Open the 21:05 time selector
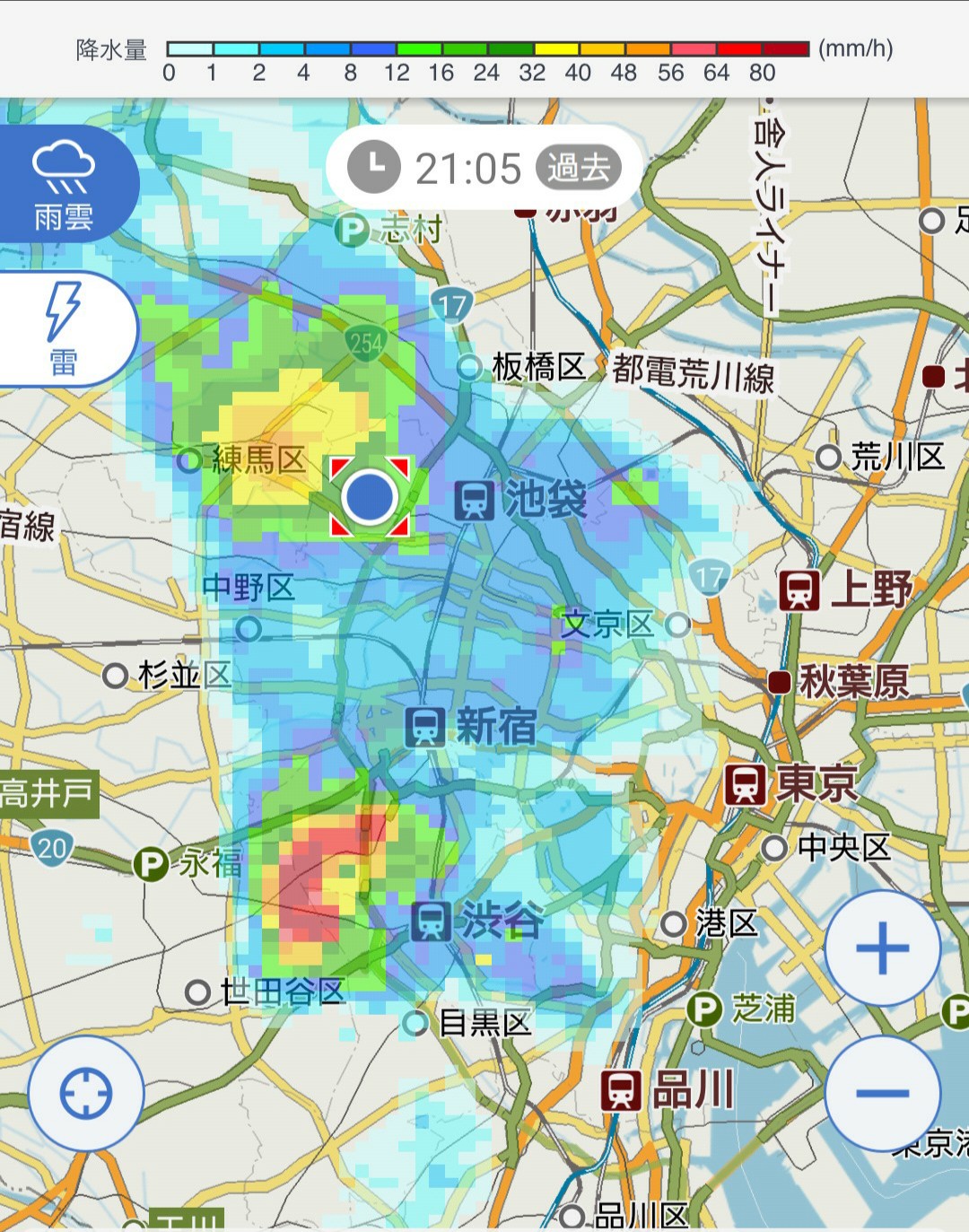The width and height of the screenshot is (969, 1232). pos(484,168)
